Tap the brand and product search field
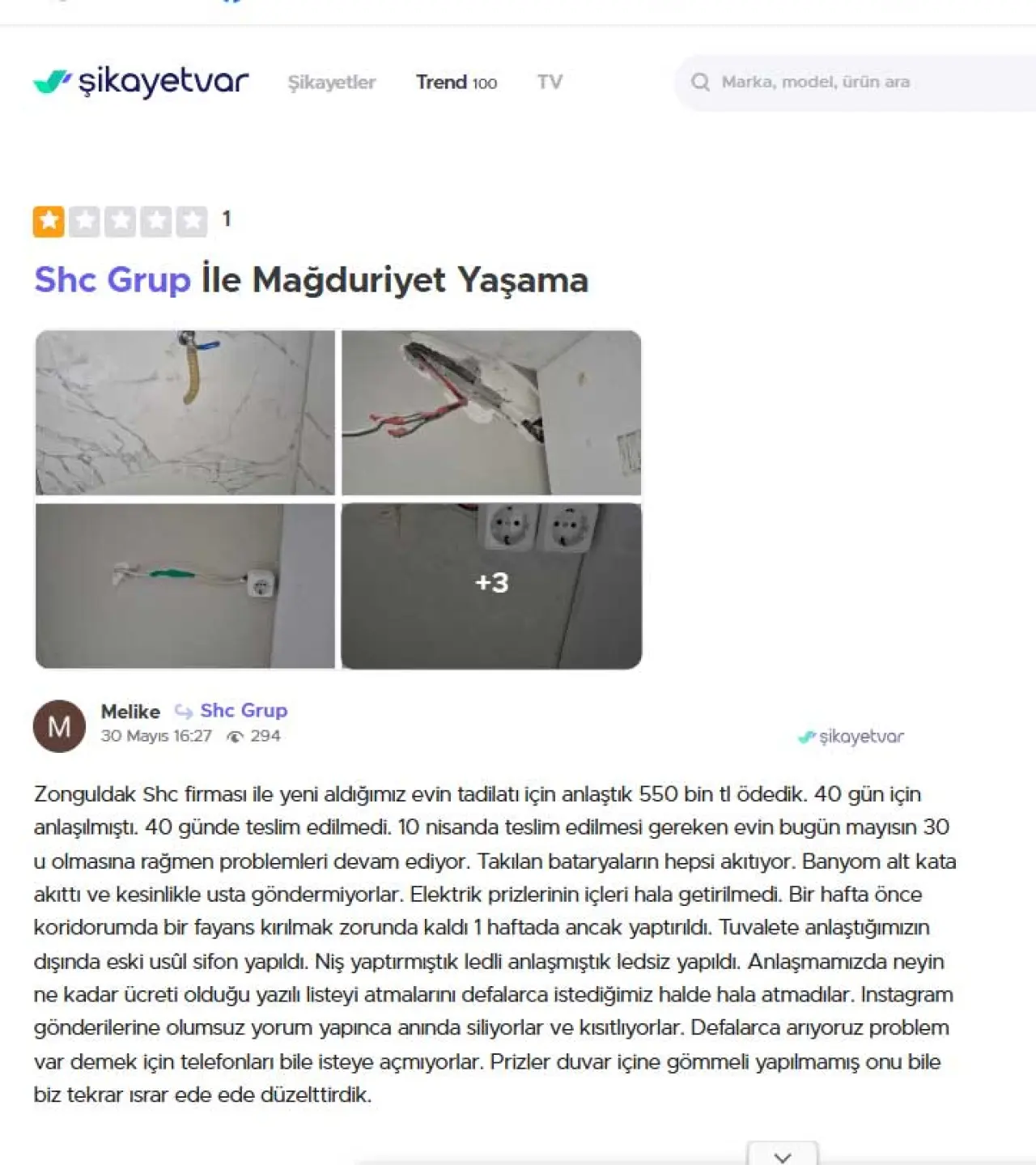The height and width of the screenshot is (1165, 1036). click(x=858, y=83)
